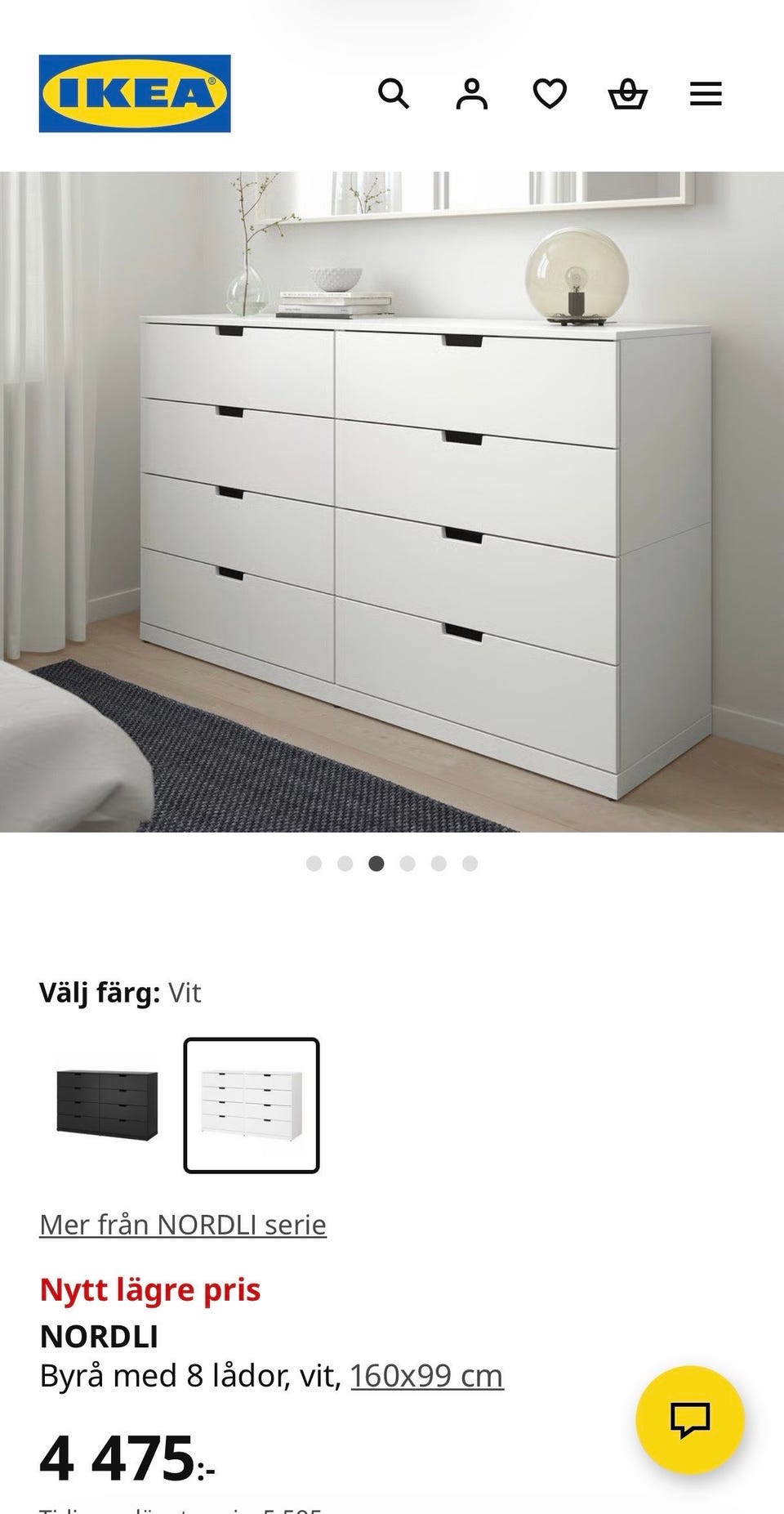Open your account profile
The height and width of the screenshot is (1514, 784).
pos(474,95)
